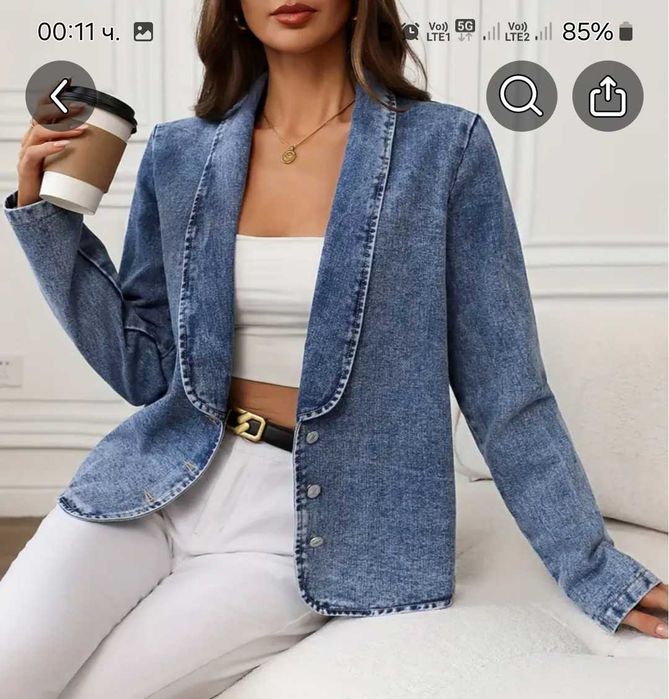
Task: Go back using the arrow button
Action: [x=60, y=96]
